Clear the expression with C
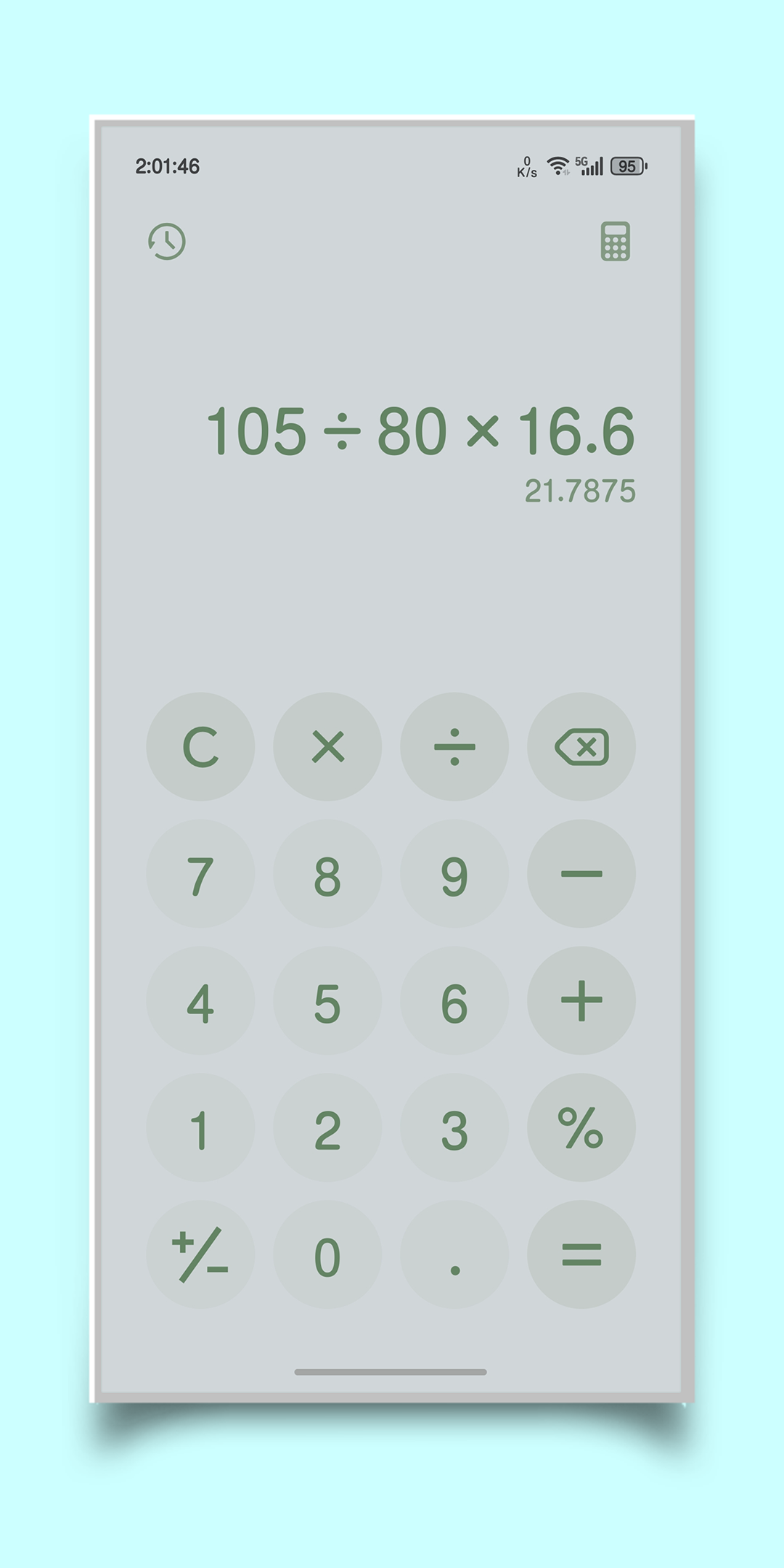 [200, 746]
